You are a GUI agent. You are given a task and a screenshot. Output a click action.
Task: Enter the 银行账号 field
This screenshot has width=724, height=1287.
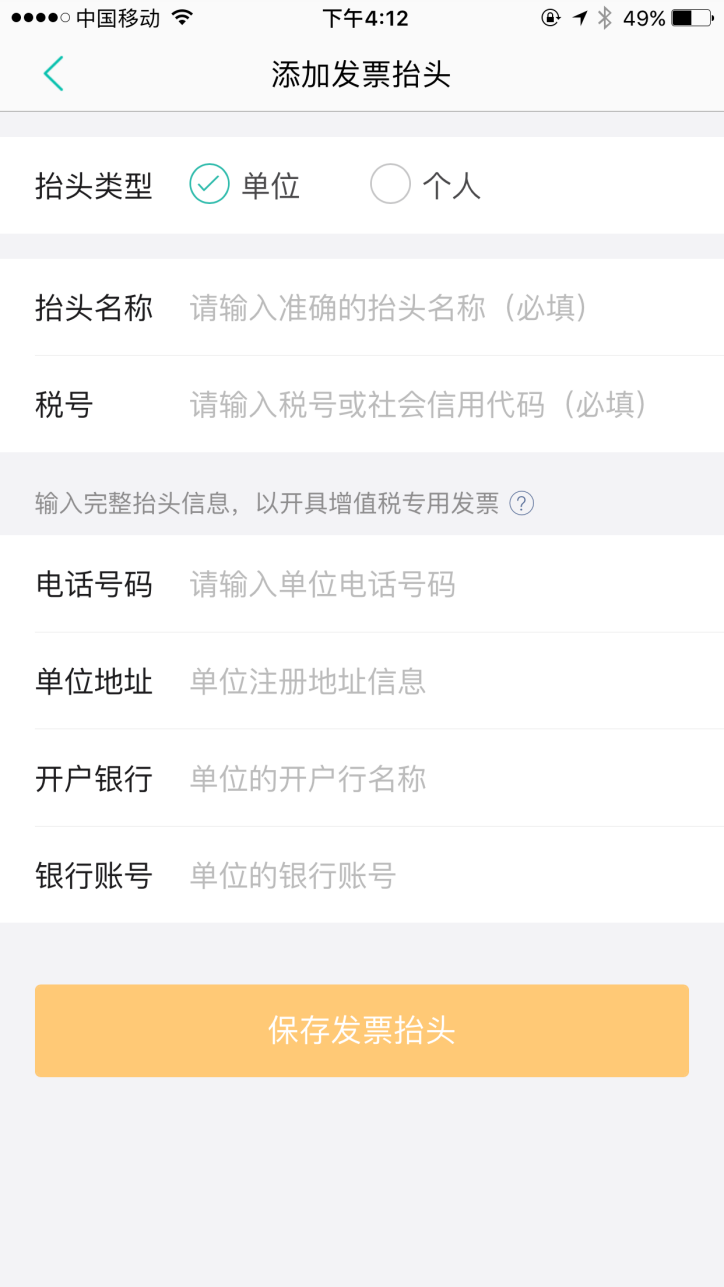(456, 876)
